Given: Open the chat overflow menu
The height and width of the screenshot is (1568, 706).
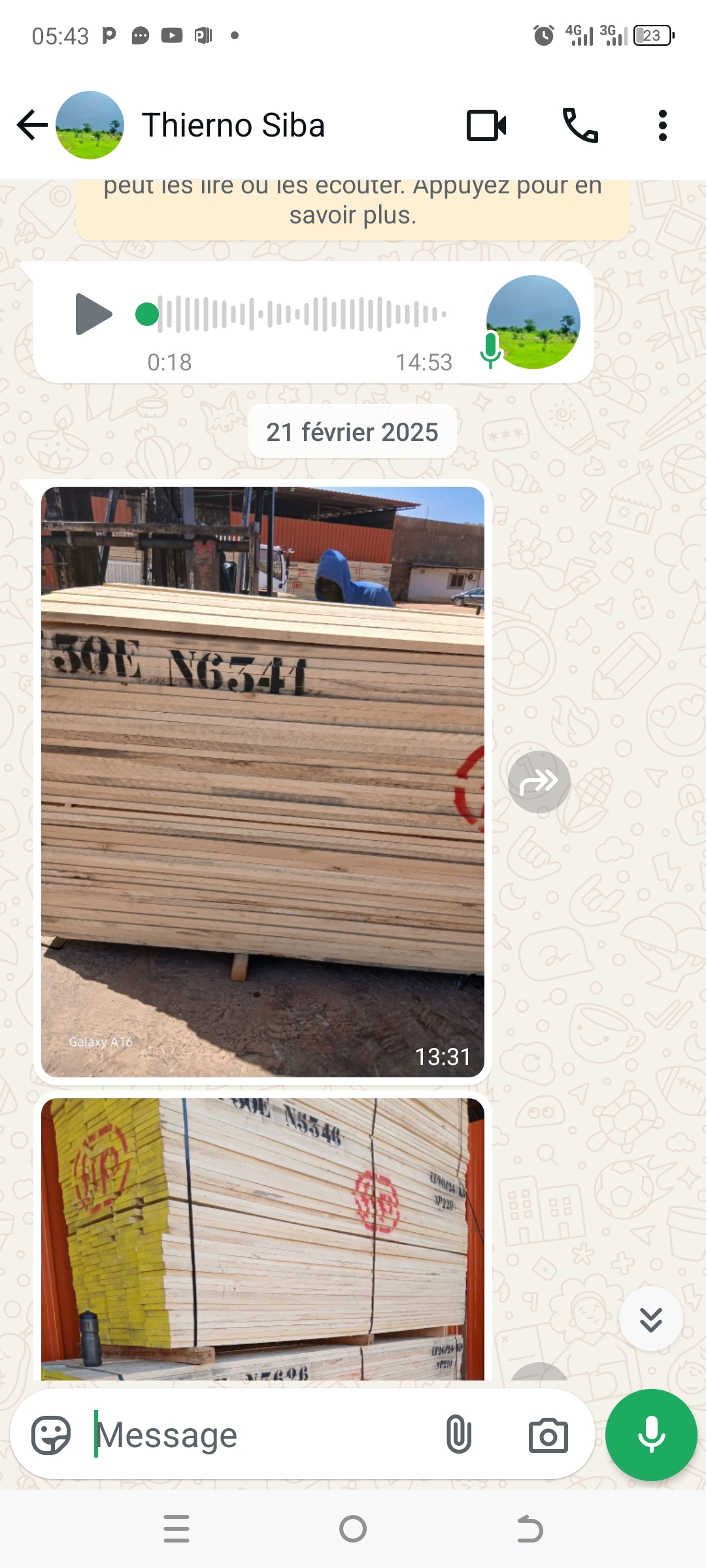Looking at the screenshot, I should 662,125.
